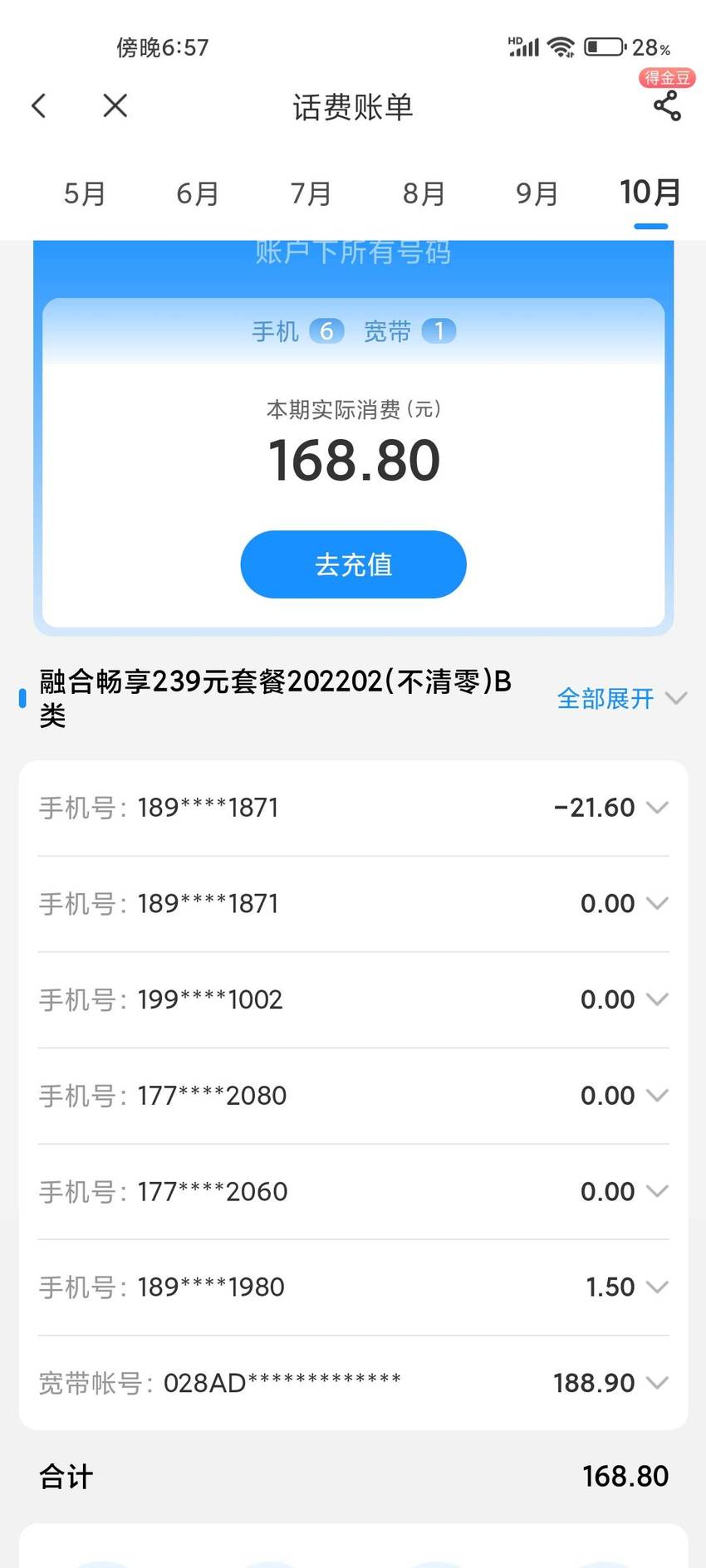This screenshot has width=706, height=1568.
Task: Tap the 去充值 recharge button
Action: 353,564
